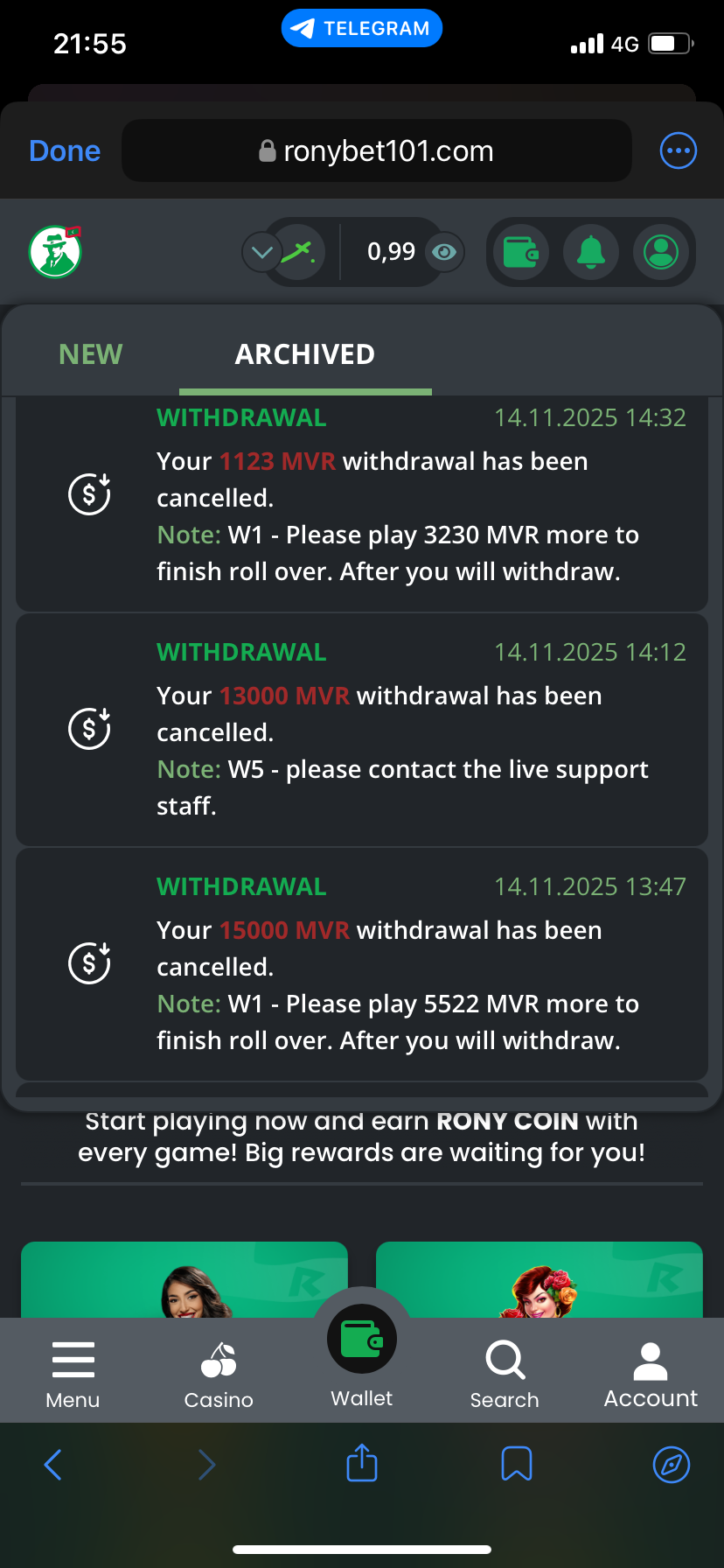
Task: Expand the balance dropdown chevron
Action: tap(261, 253)
